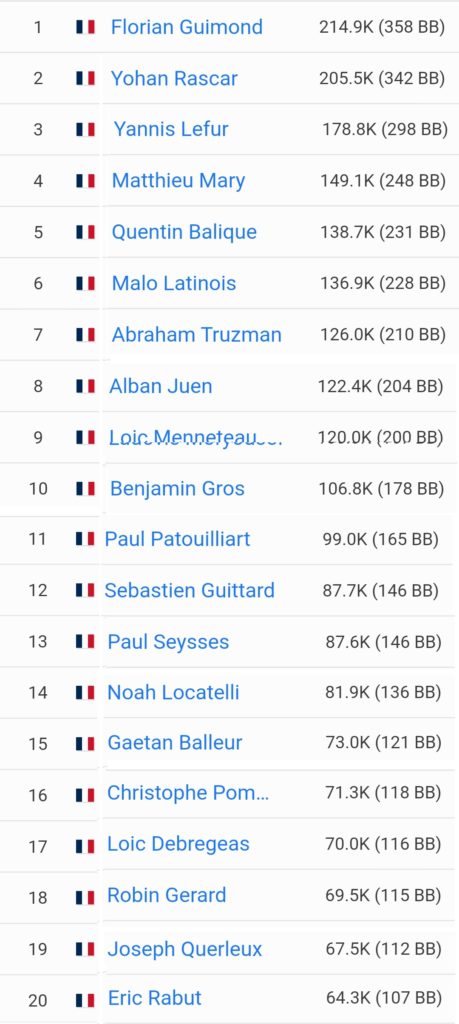View Yannis Lefur's profile link
Screen dimensions: 459x1024
point(171,129)
